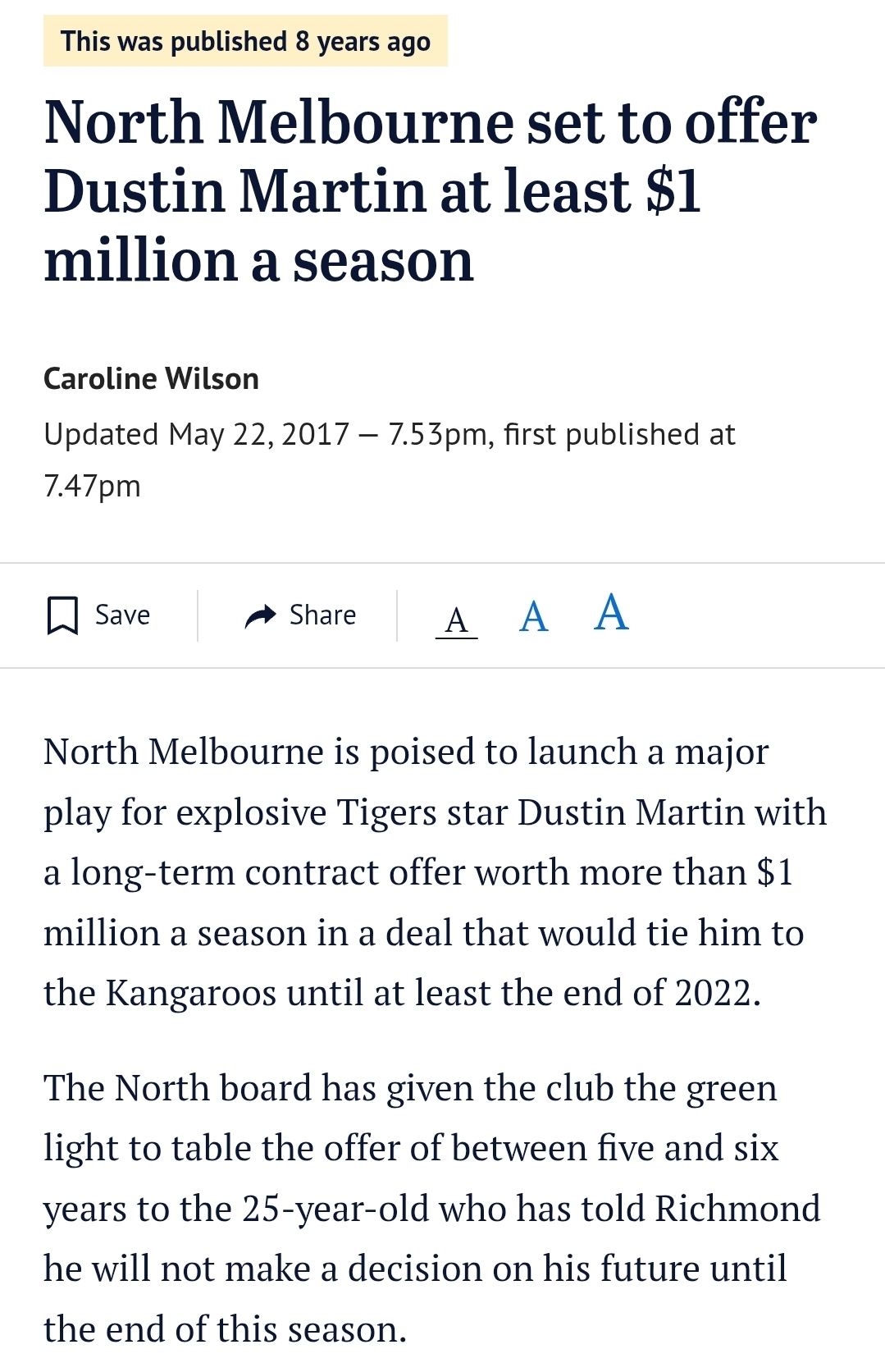Open author Caroline Wilson's page
This screenshot has height=1372, width=885.
point(151,378)
